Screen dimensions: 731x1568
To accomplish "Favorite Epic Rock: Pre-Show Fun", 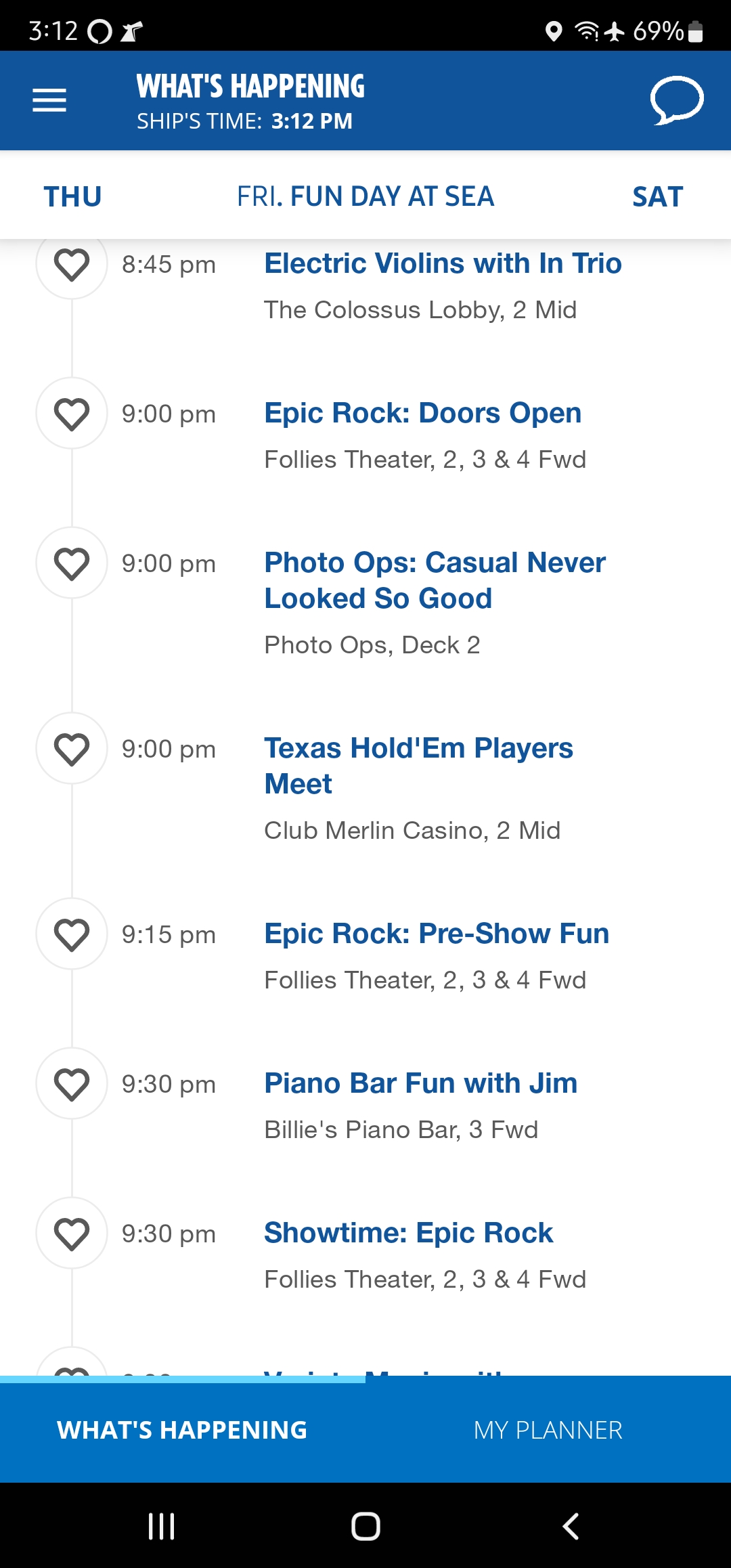I will (x=72, y=934).
